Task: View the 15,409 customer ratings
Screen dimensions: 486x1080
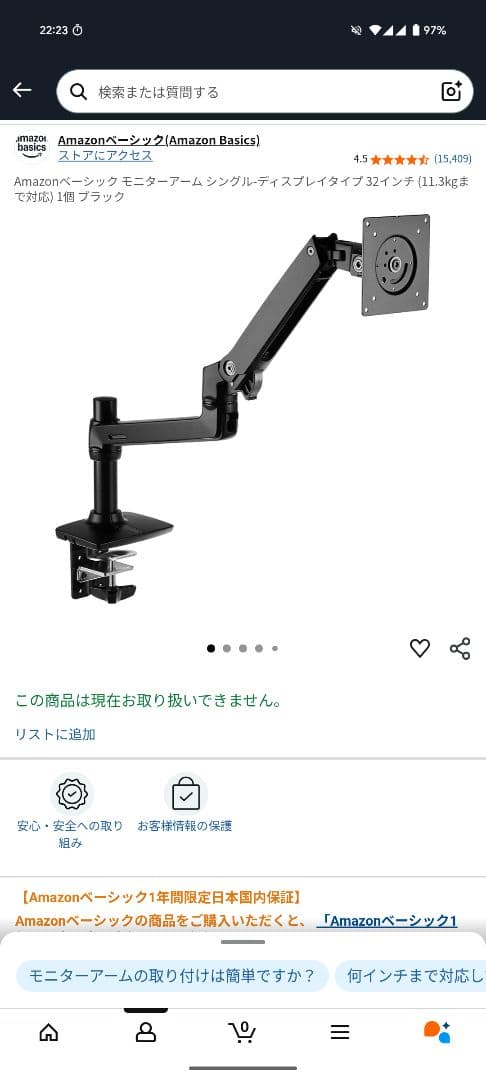Action: (x=452, y=159)
